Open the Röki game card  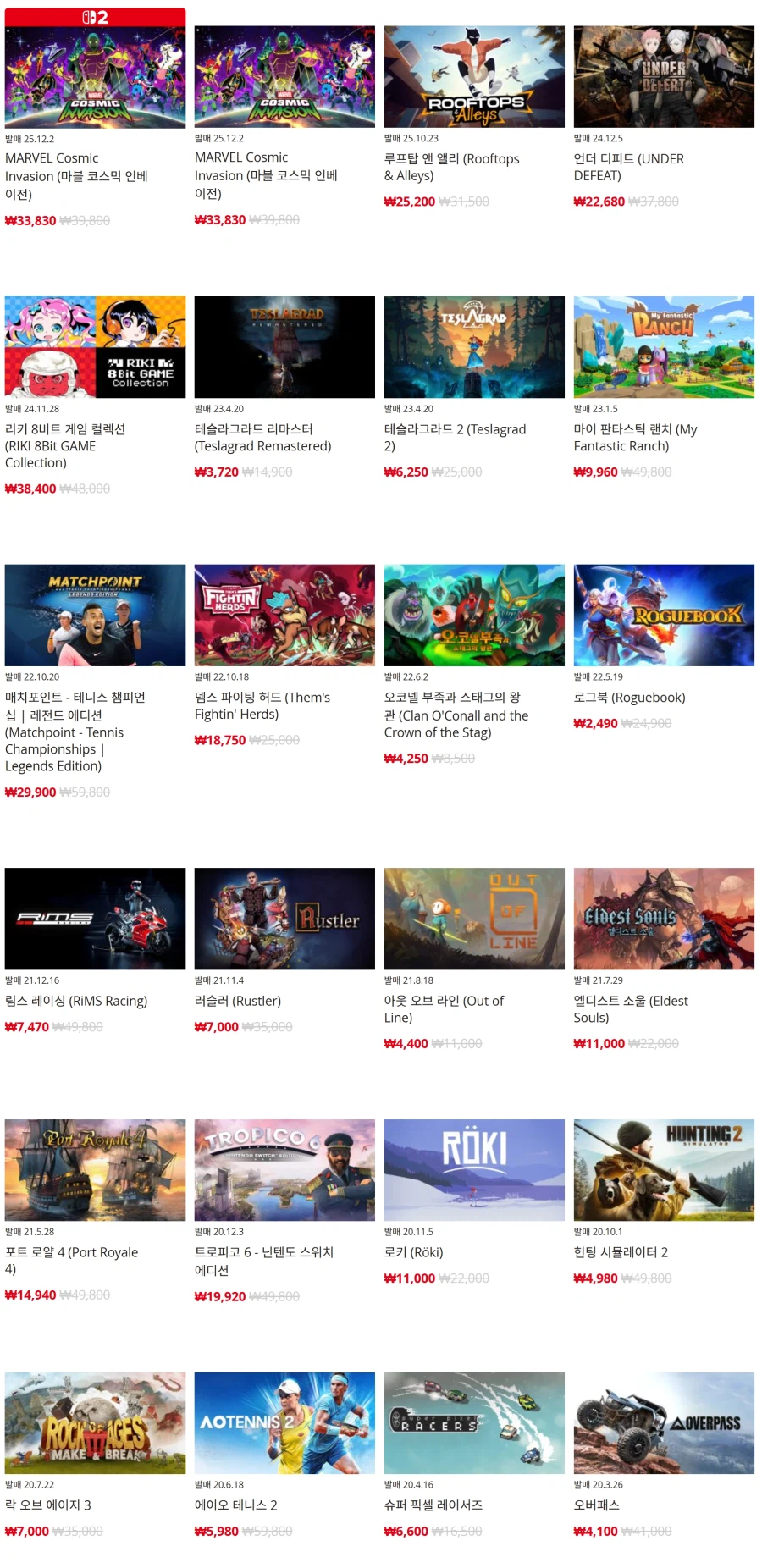coord(474,1170)
